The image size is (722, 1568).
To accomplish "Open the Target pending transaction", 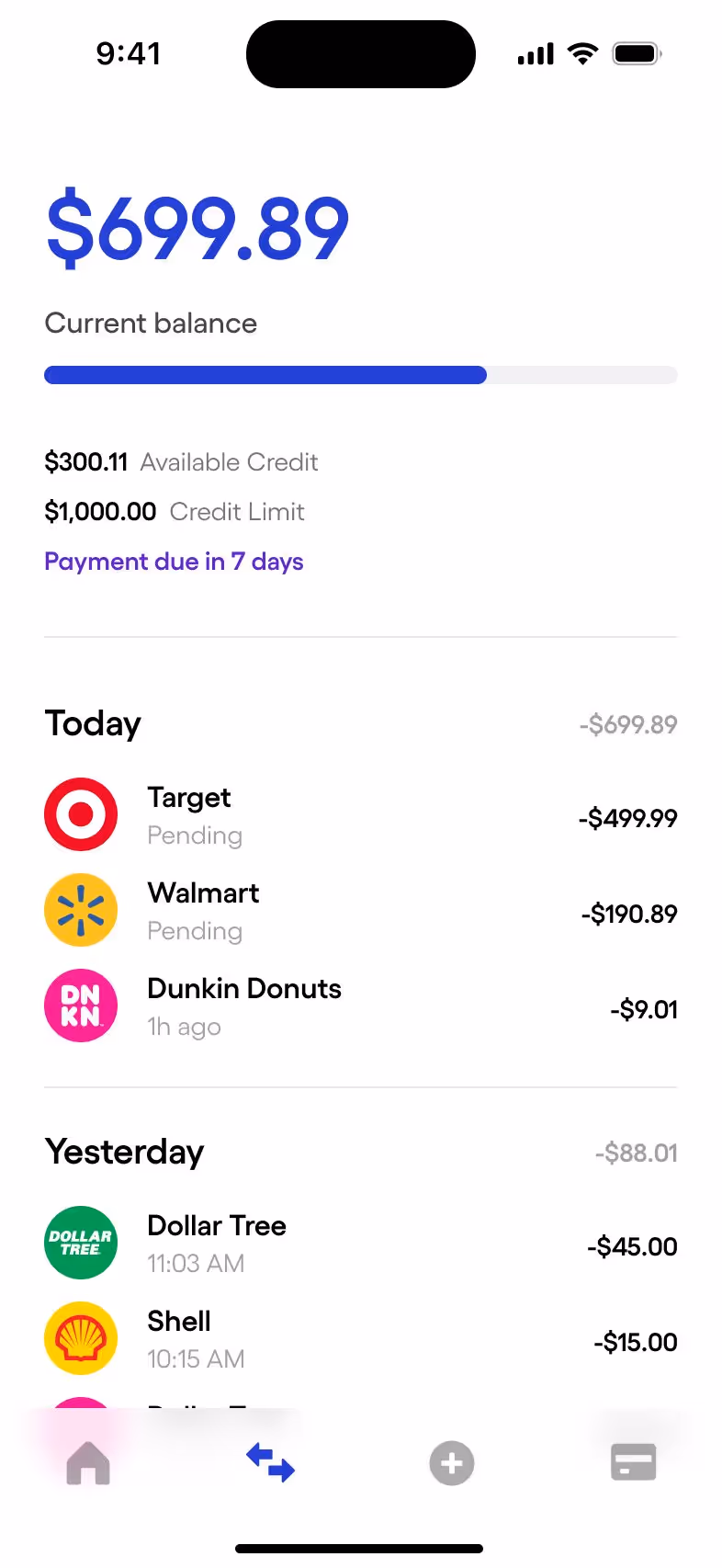I will click(x=360, y=816).
